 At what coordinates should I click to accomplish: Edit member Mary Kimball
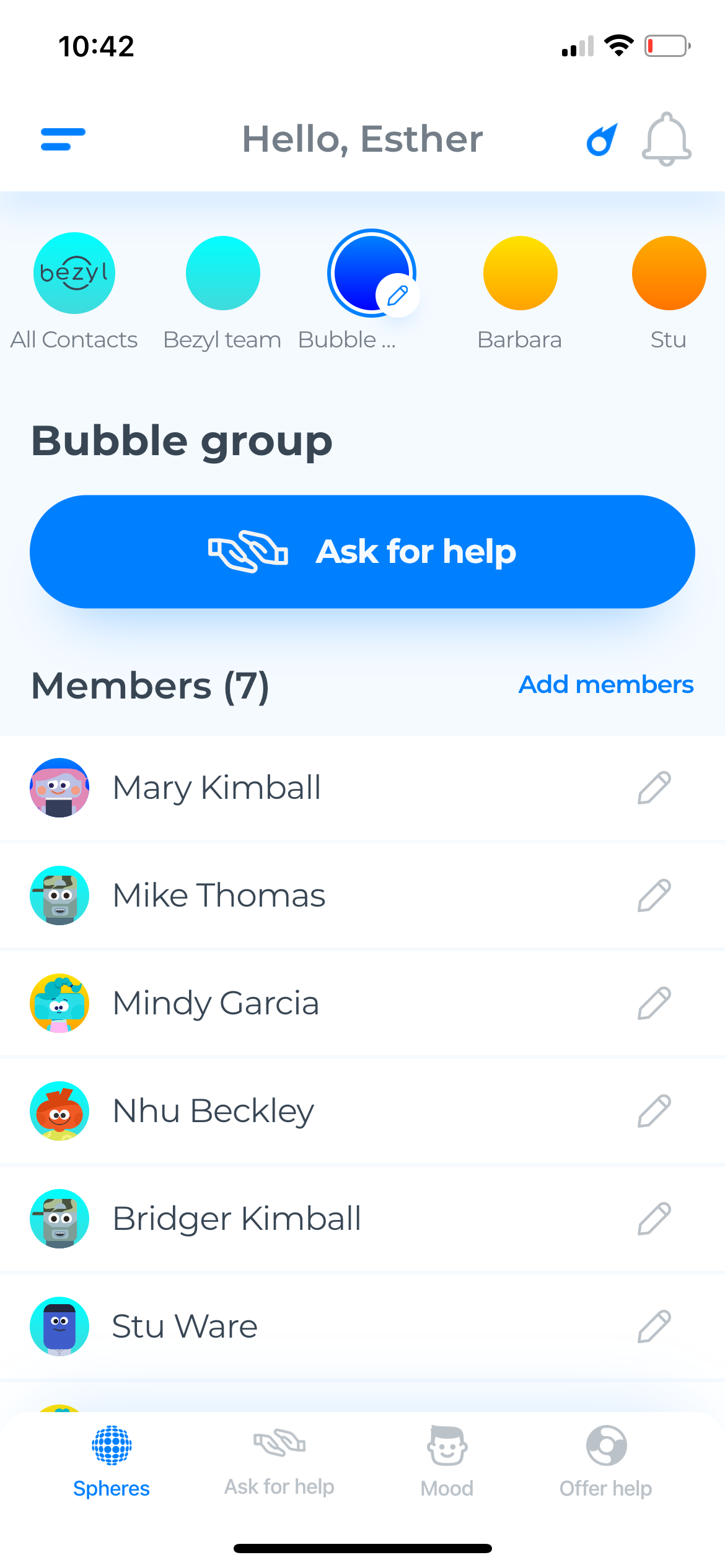654,788
